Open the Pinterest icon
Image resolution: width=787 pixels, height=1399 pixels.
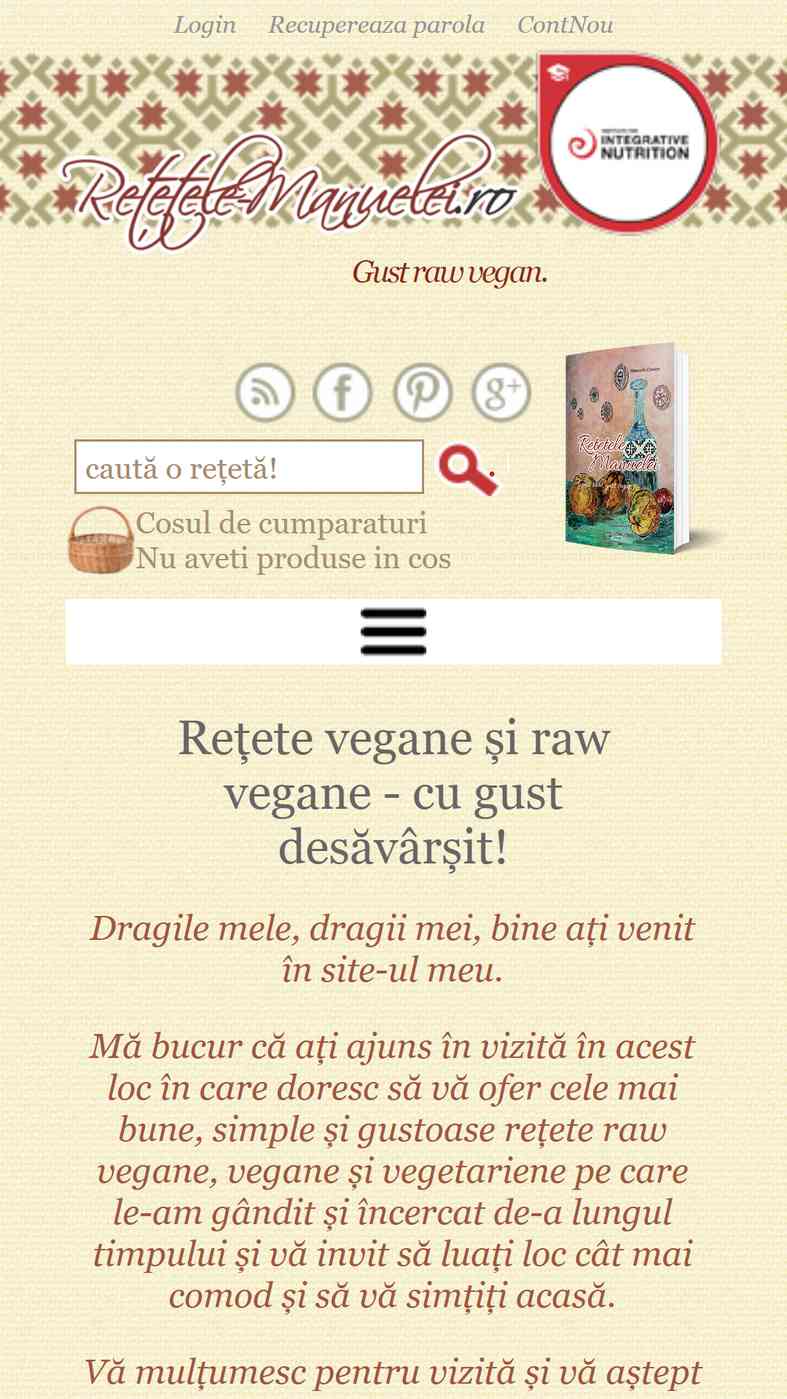coord(422,393)
